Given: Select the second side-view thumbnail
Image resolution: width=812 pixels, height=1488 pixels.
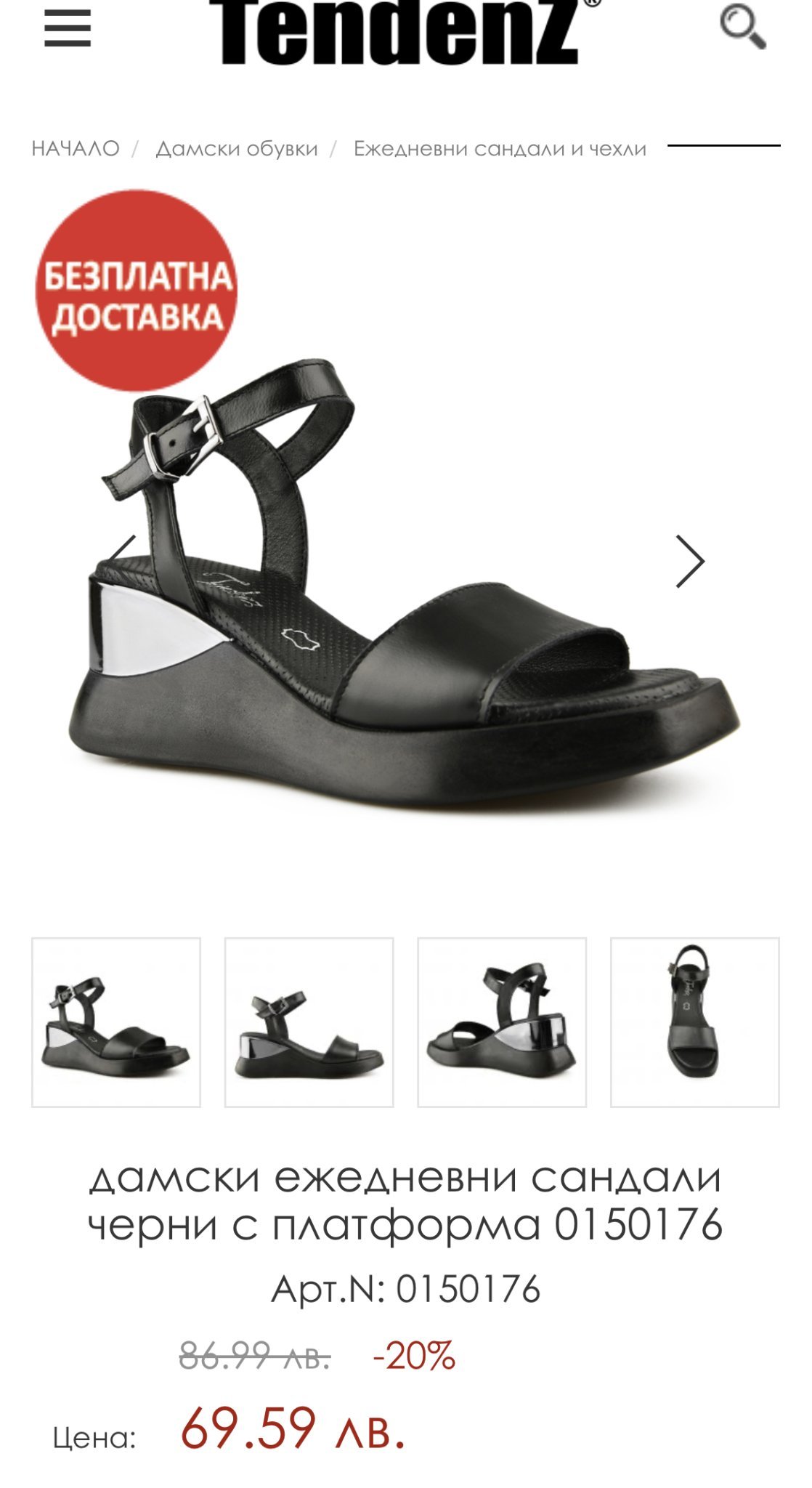Looking at the screenshot, I should (x=309, y=1022).
